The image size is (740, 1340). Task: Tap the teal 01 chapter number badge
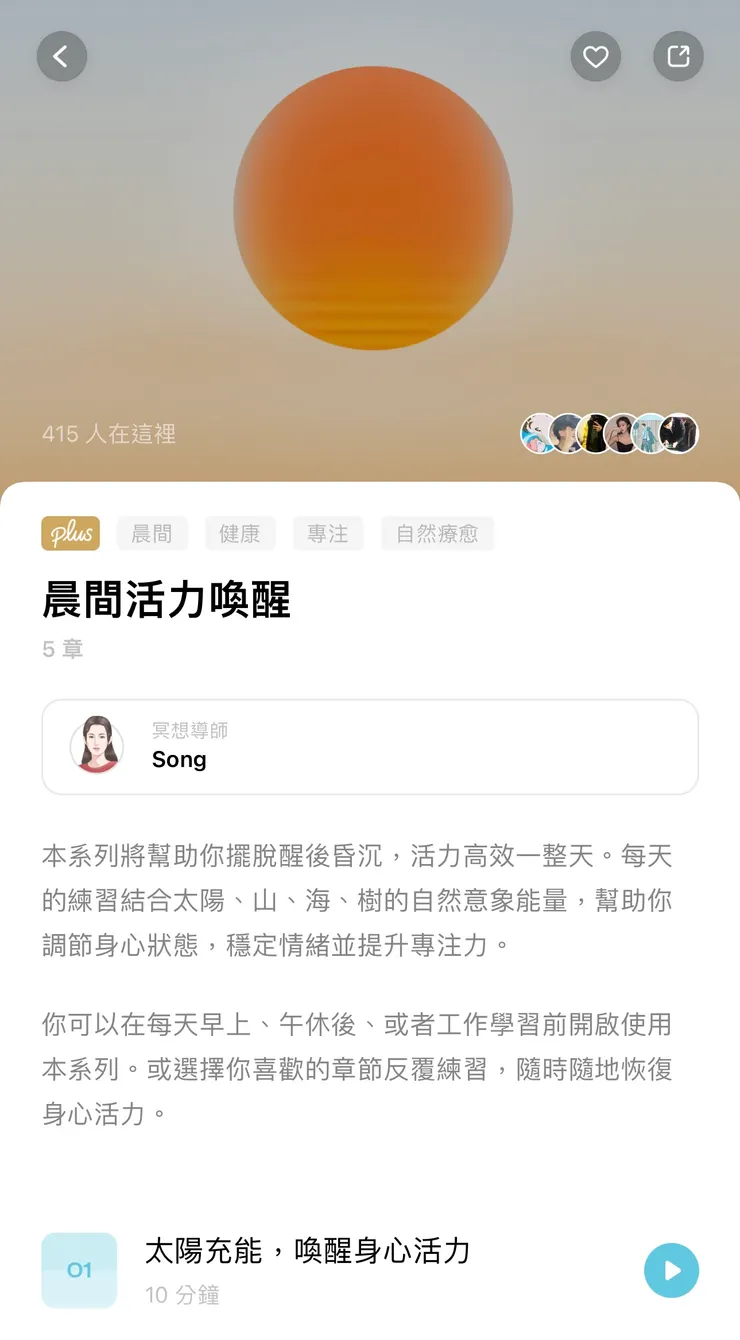[79, 1270]
